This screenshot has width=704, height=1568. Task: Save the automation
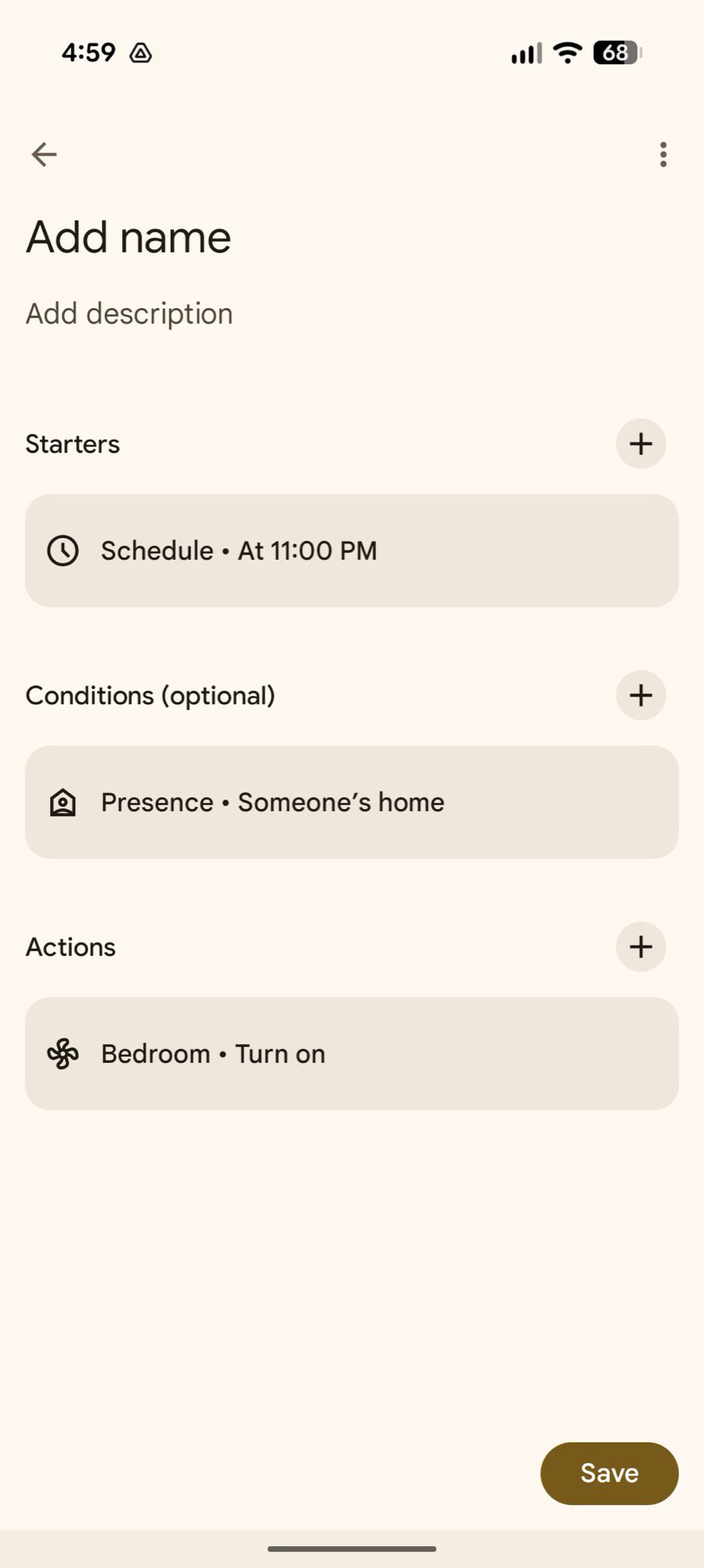[609, 1473]
